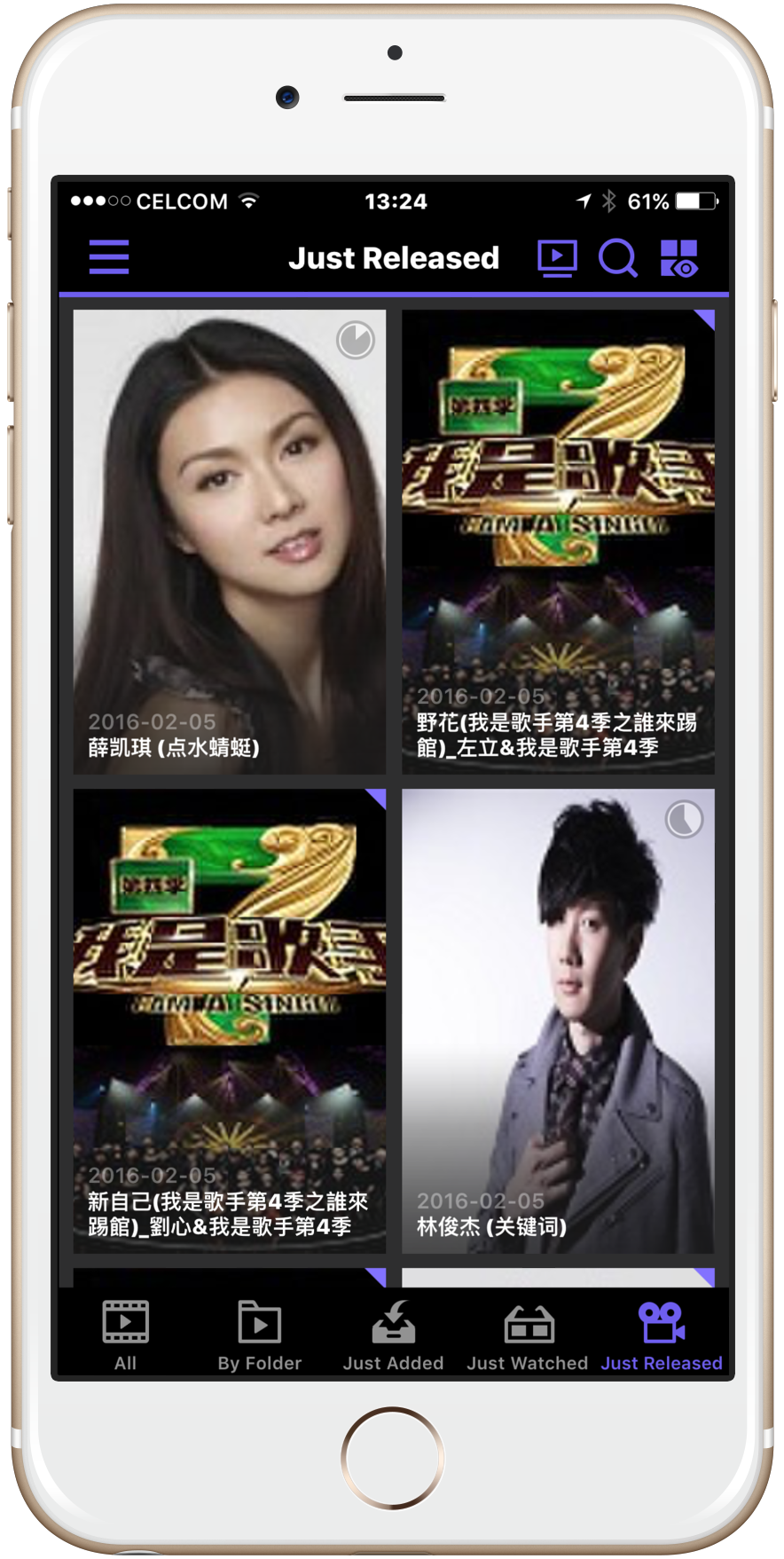Open the 野花 I Am a Singer video
The image size is (784, 1559).
[558, 541]
